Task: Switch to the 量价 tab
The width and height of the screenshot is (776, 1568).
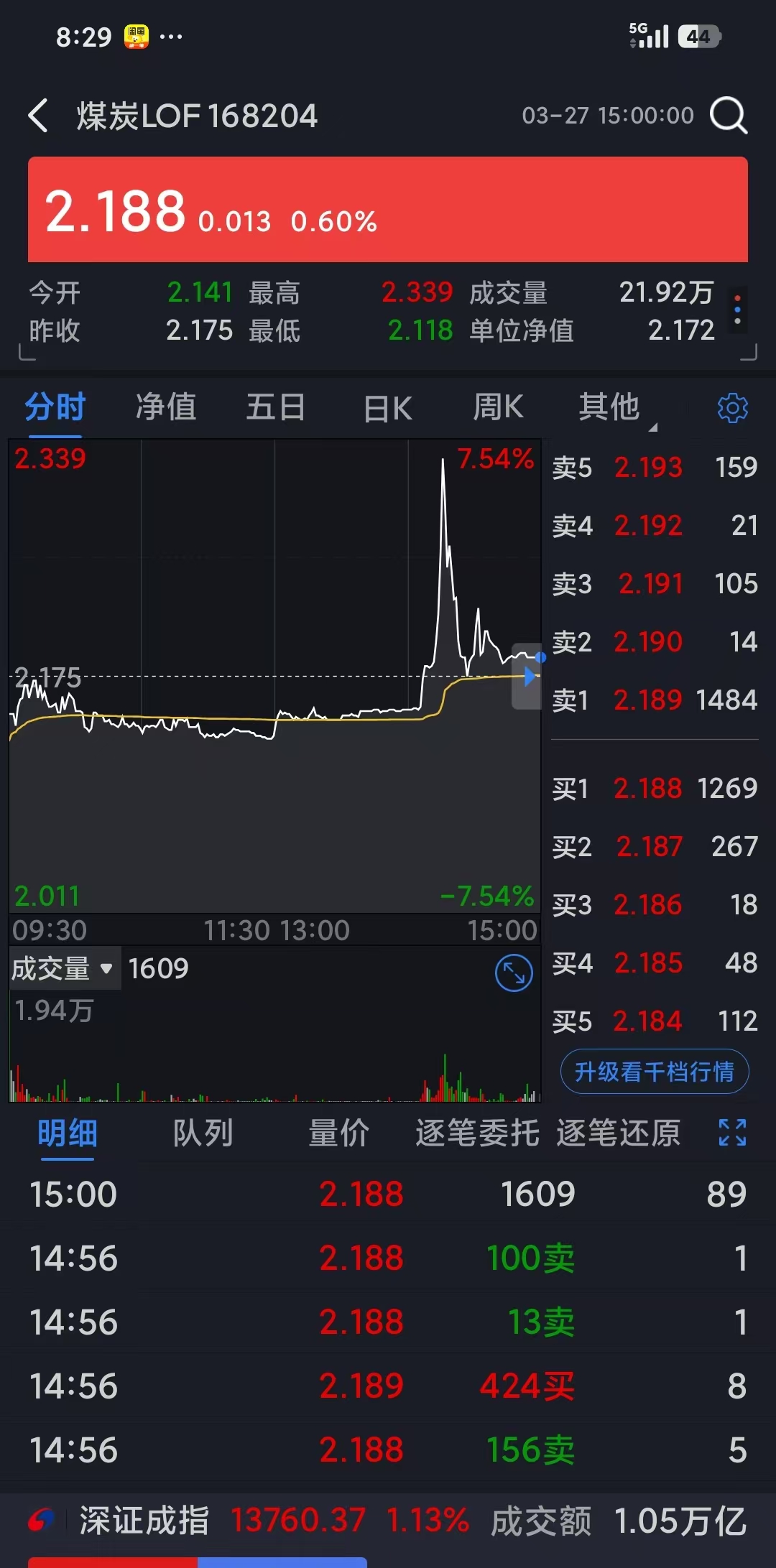Action: pos(338,1133)
